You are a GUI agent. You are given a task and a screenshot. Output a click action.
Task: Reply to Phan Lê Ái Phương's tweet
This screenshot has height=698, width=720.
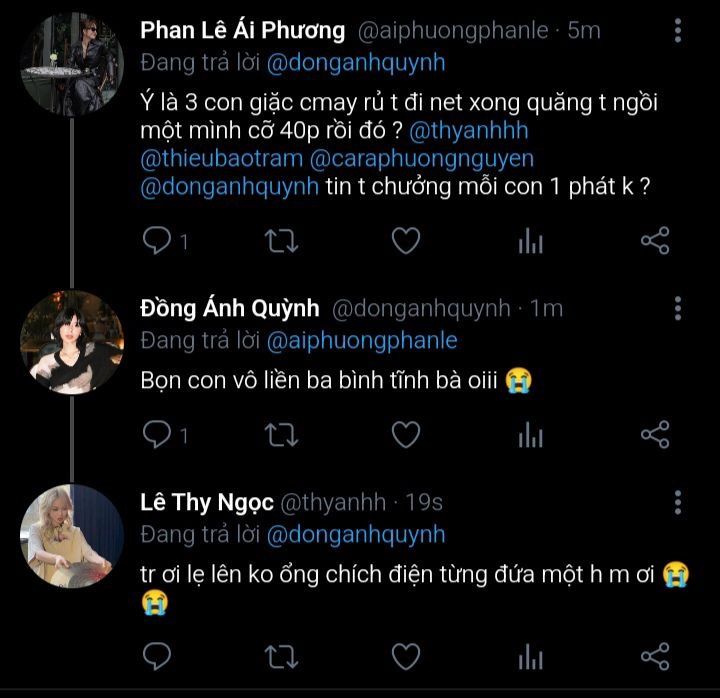[158, 240]
